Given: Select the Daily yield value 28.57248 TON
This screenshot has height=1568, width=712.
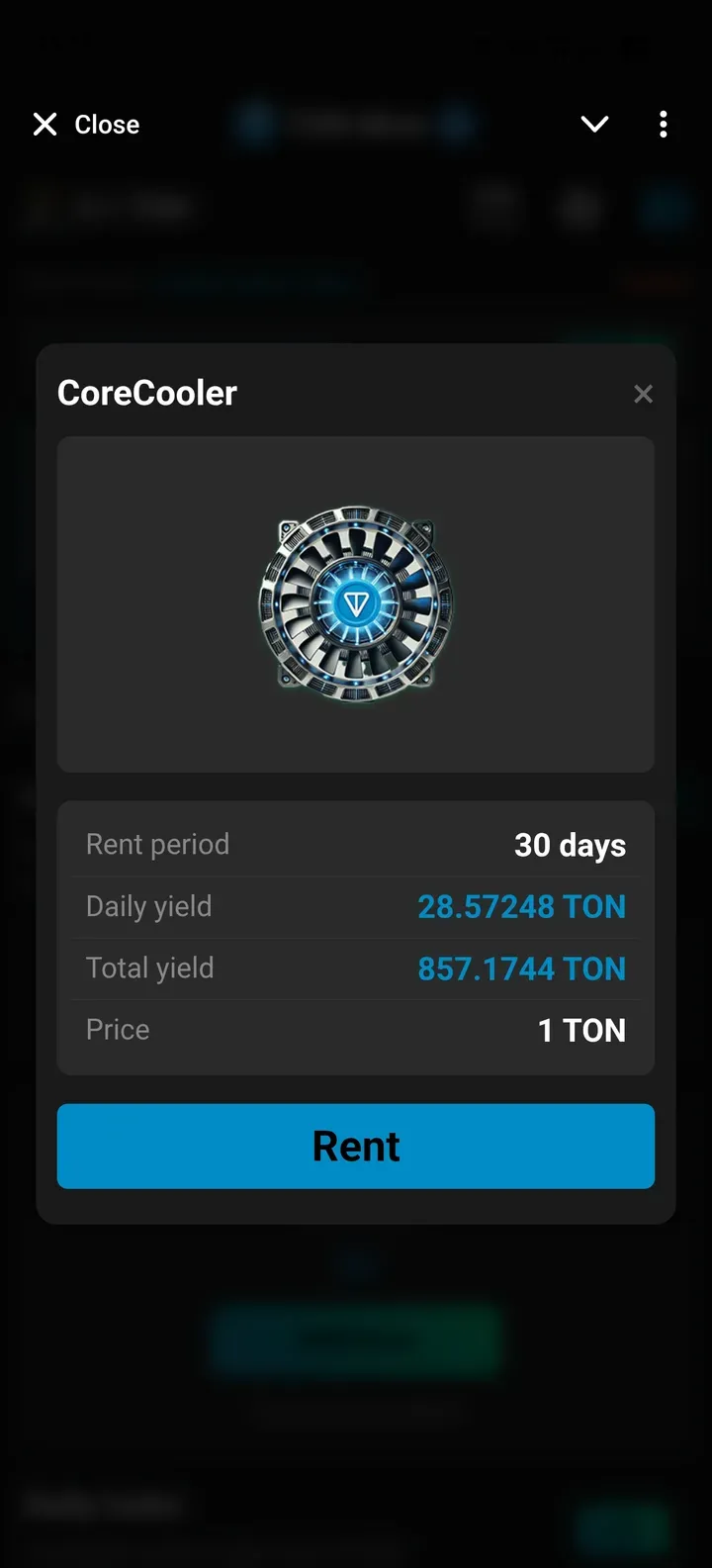Looking at the screenshot, I should 522,906.
